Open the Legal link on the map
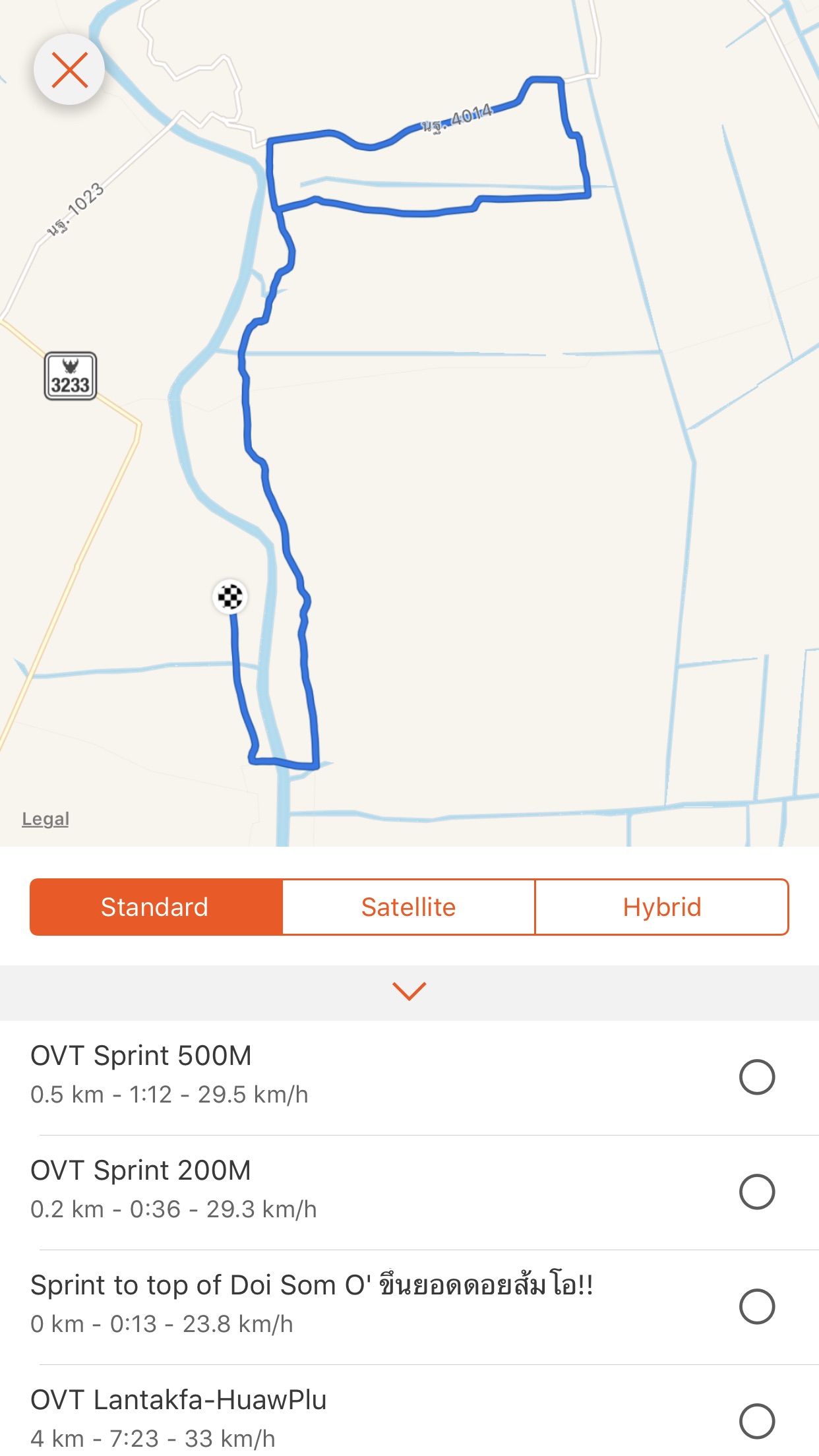Screen dimensions: 819x1456 [45, 819]
